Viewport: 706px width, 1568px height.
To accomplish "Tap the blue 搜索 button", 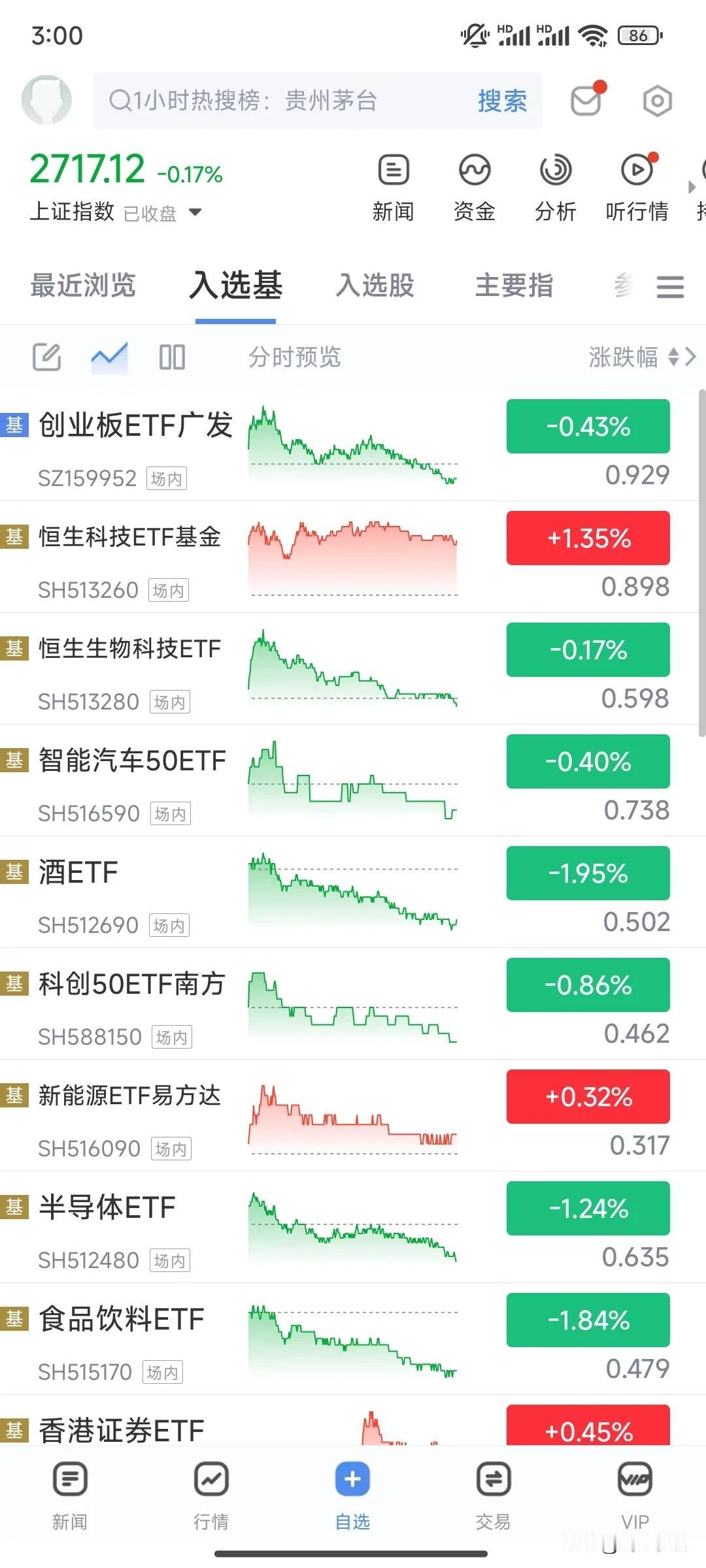I will click(502, 101).
